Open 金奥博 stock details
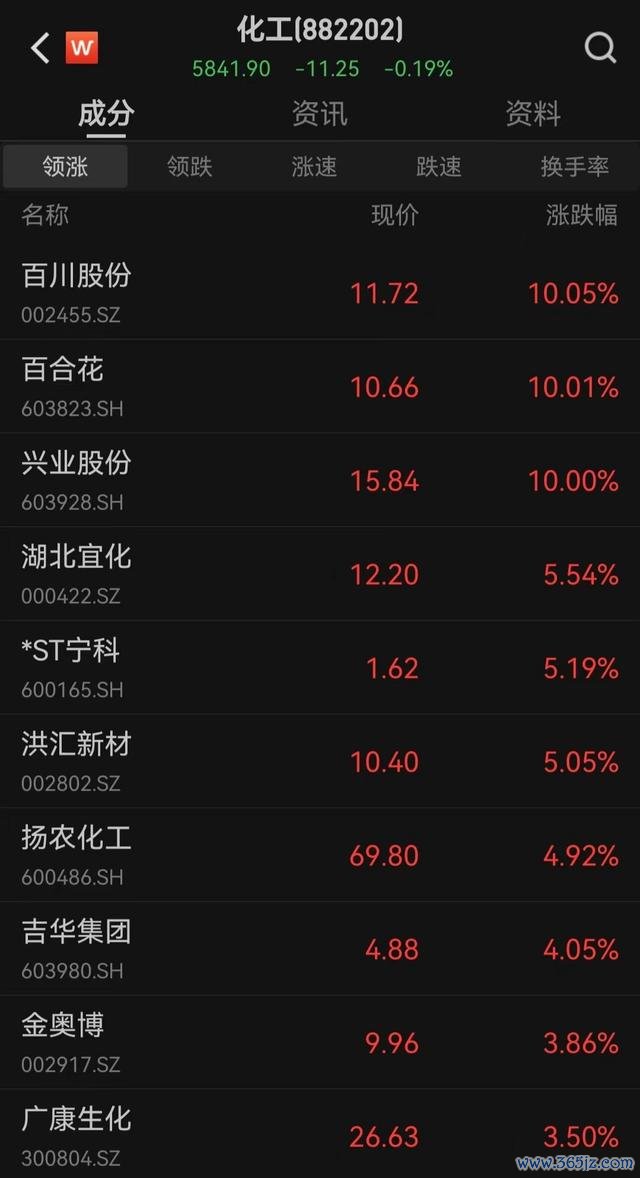The image size is (640, 1178). (320, 1043)
